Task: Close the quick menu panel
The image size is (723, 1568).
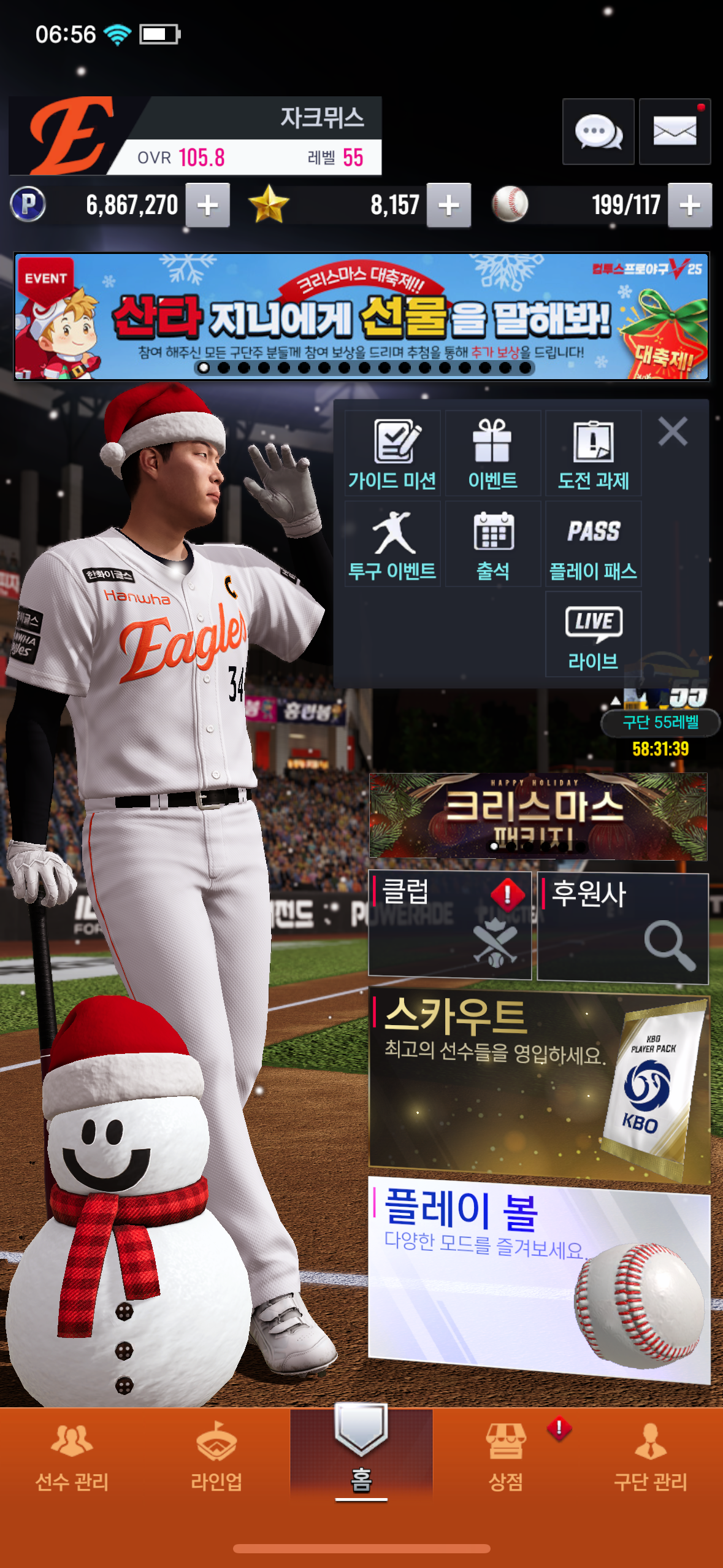Action: point(673,431)
